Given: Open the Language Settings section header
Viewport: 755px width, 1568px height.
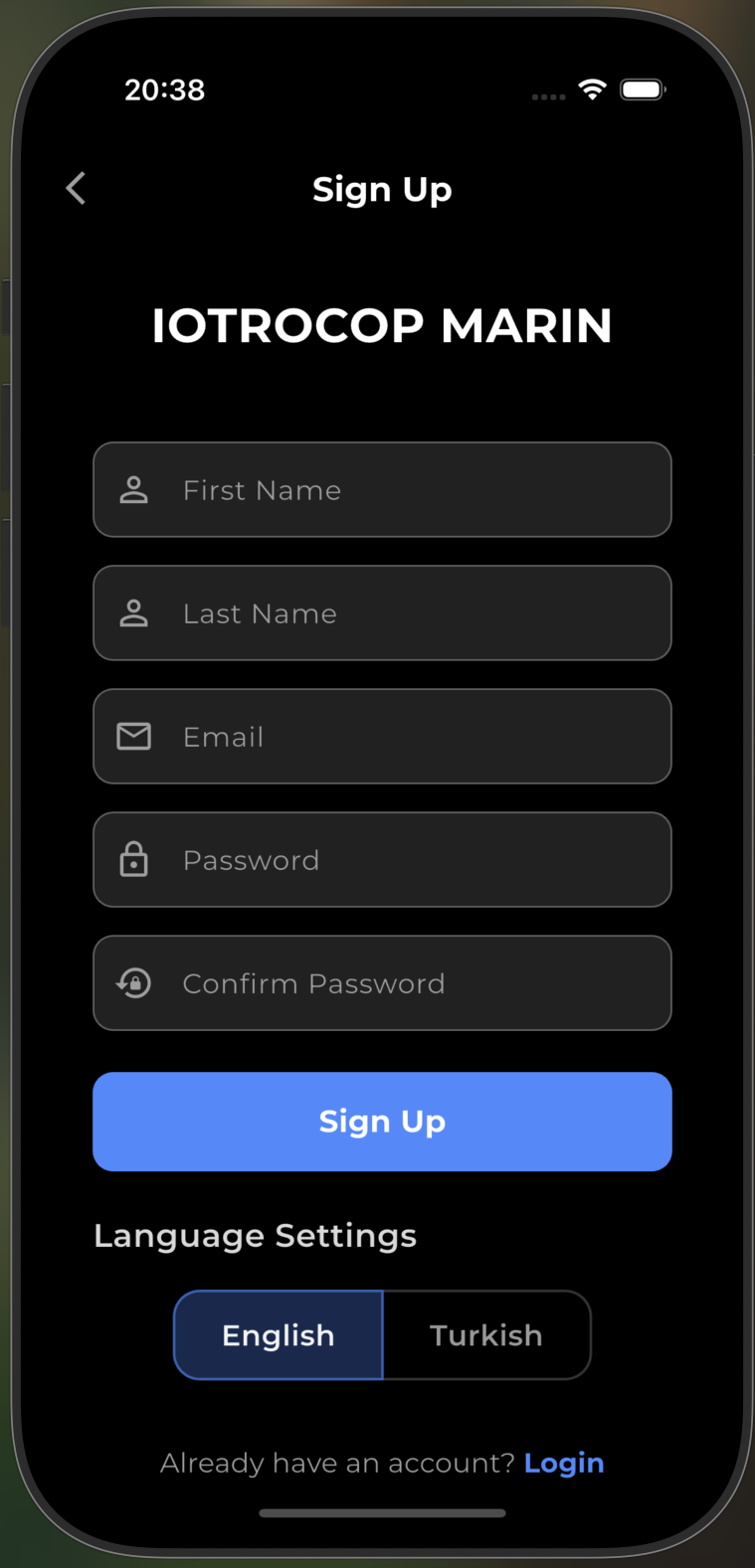Looking at the screenshot, I should point(255,1236).
